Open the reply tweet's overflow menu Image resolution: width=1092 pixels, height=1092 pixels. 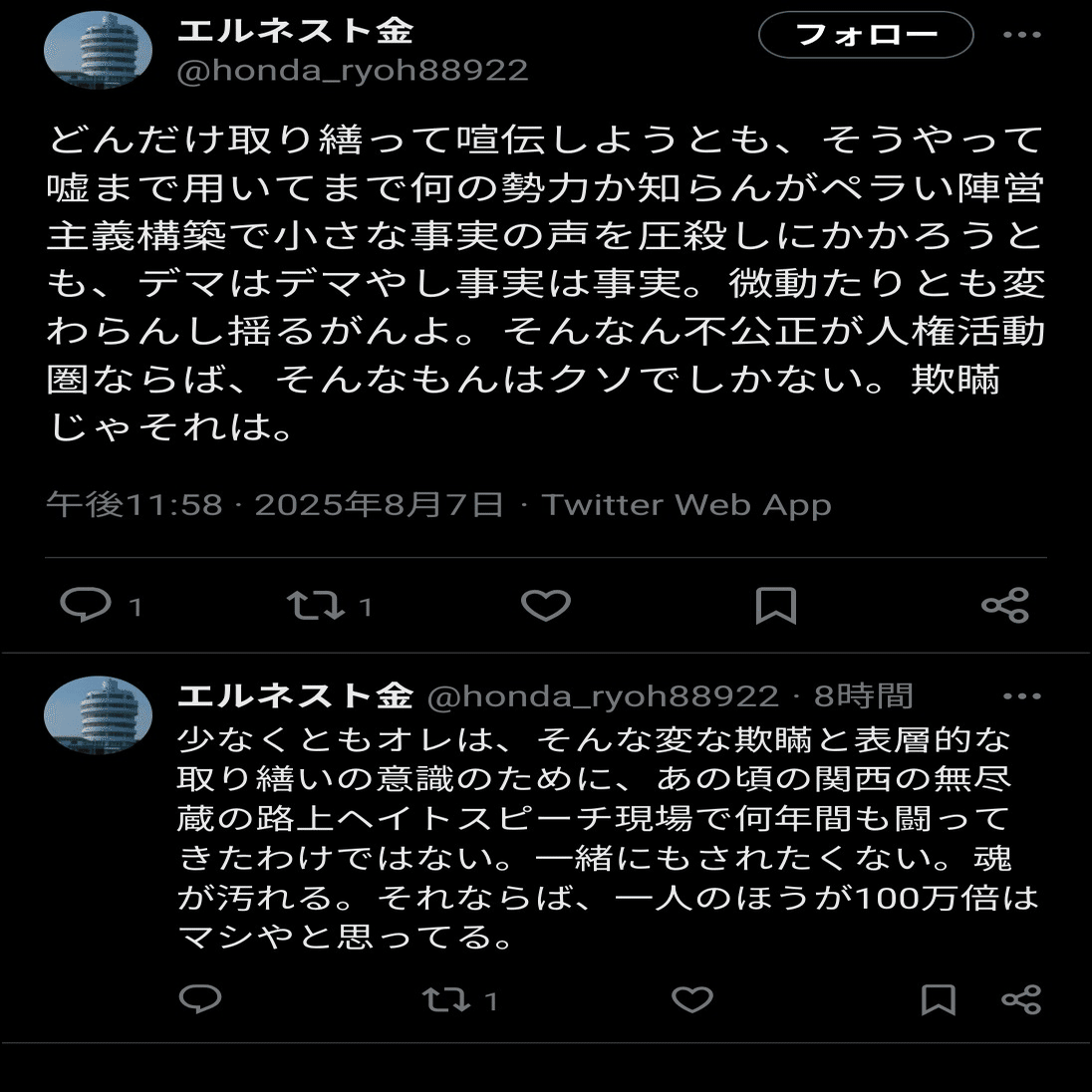click(x=1021, y=696)
